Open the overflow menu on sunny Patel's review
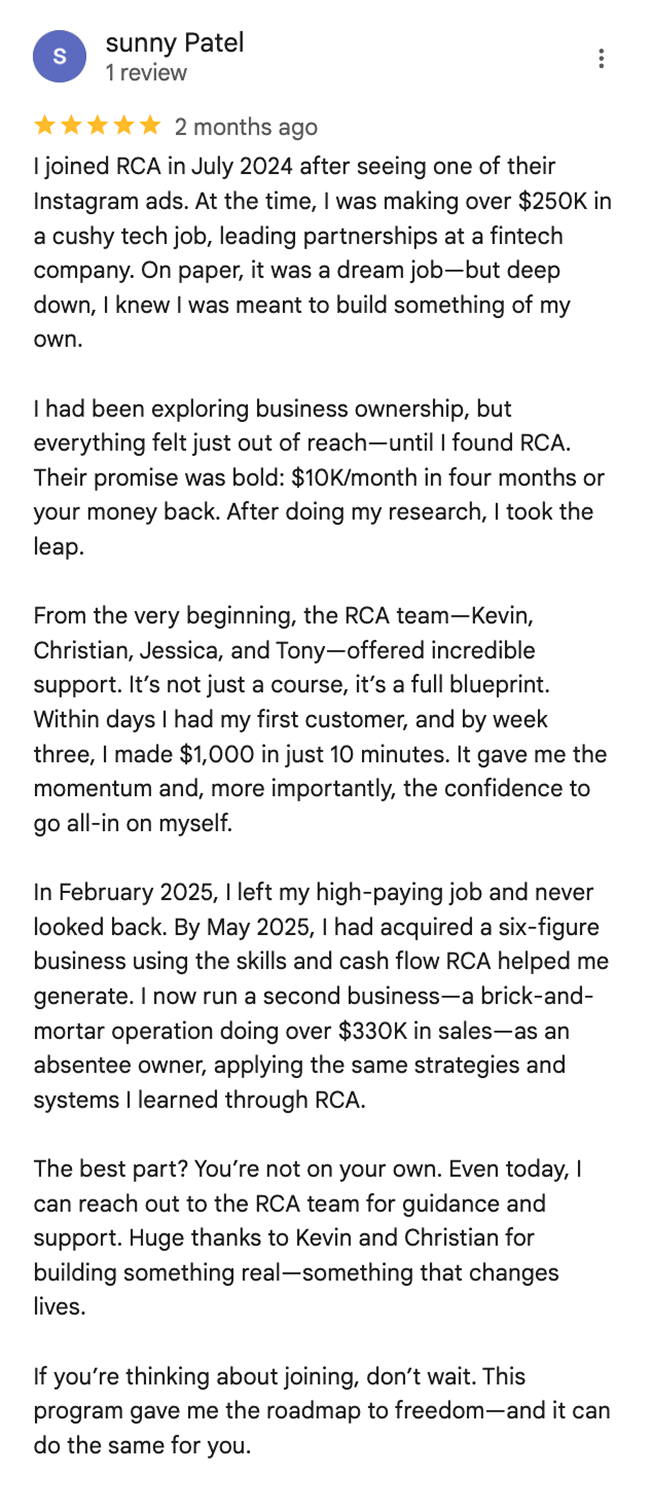Image resolution: width=652 pixels, height=1485 pixels. click(x=601, y=58)
